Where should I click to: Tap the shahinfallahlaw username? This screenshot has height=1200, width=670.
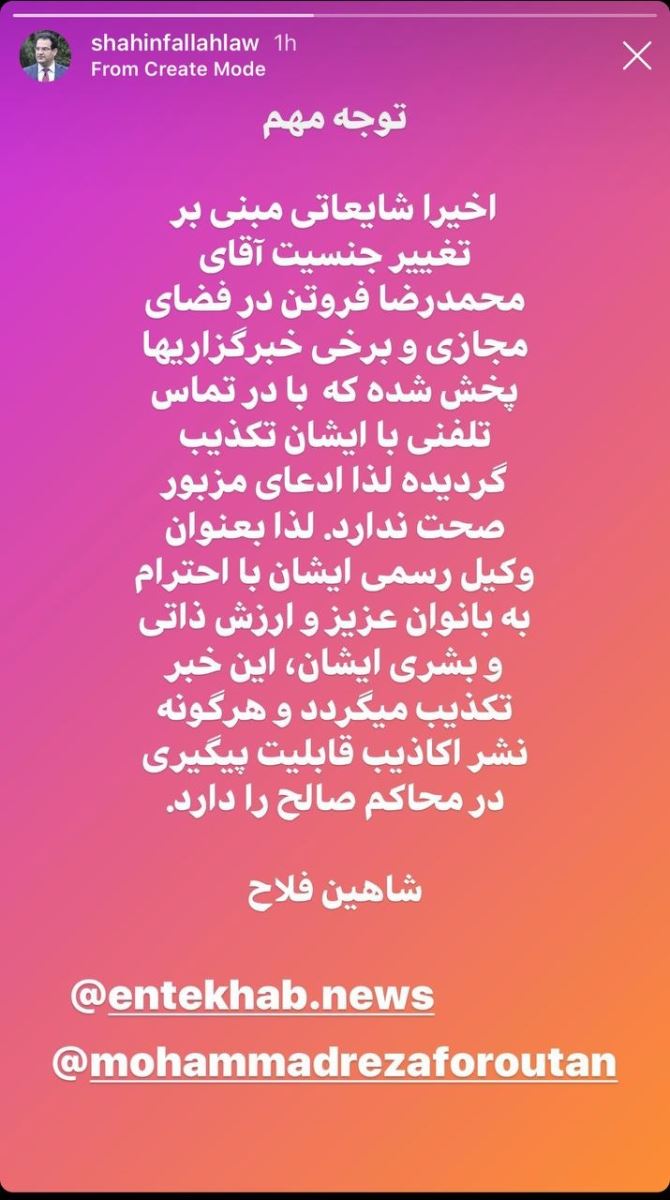(174, 44)
